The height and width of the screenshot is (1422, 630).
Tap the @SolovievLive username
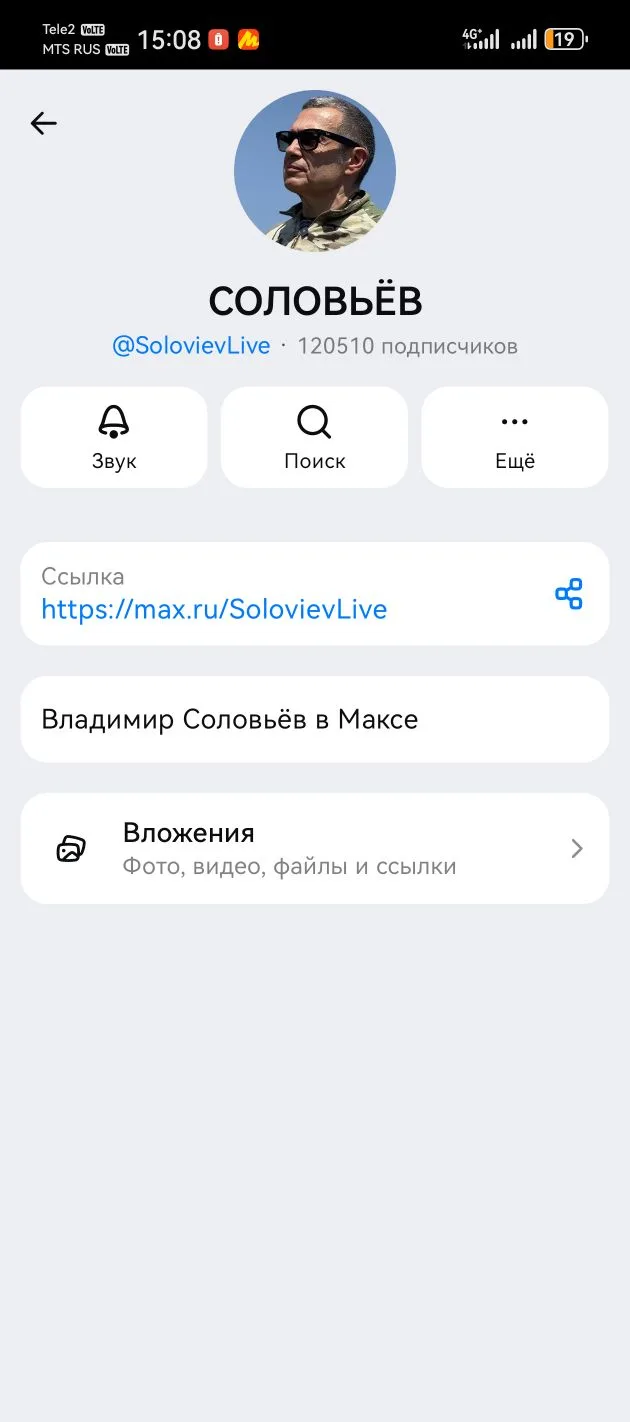click(x=191, y=346)
